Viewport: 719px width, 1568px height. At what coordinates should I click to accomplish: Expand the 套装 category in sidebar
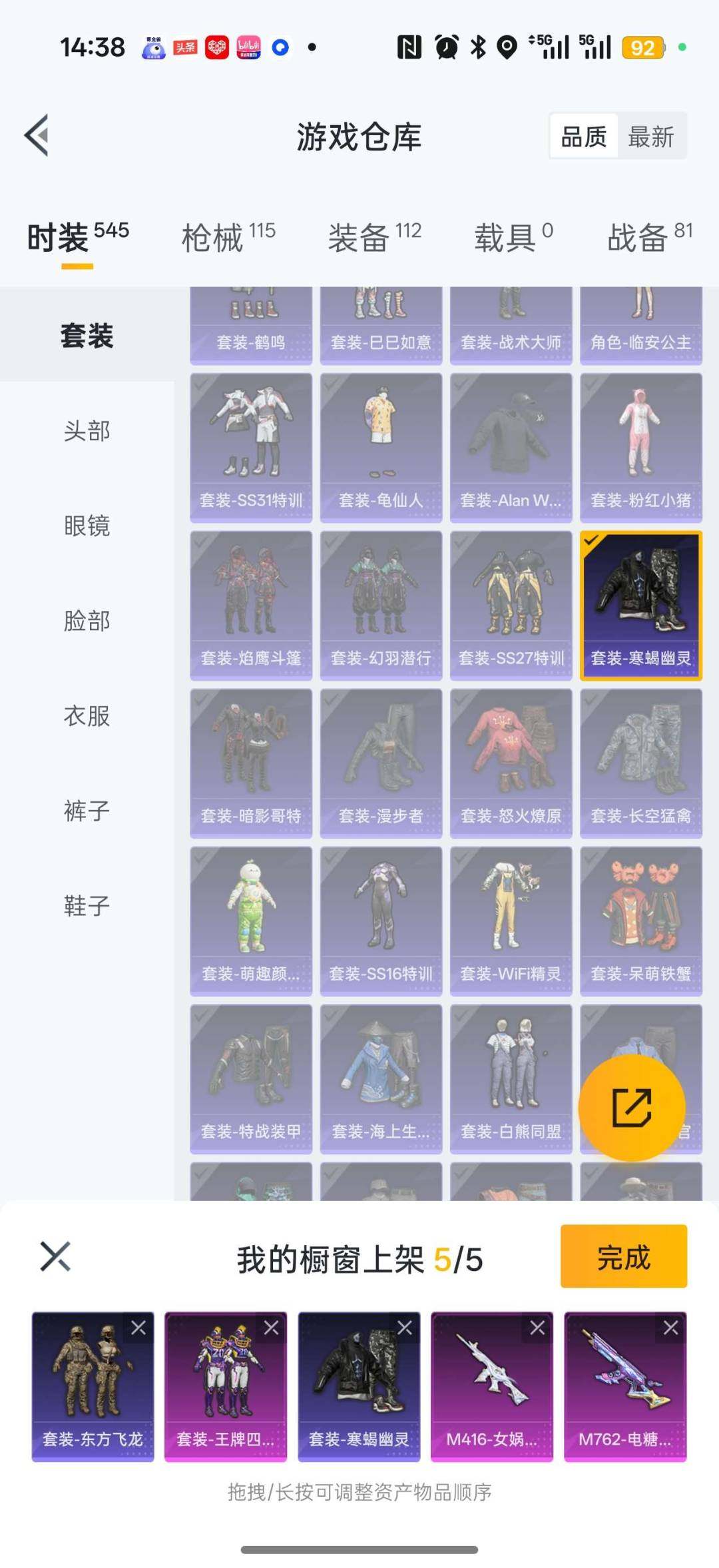(87, 336)
